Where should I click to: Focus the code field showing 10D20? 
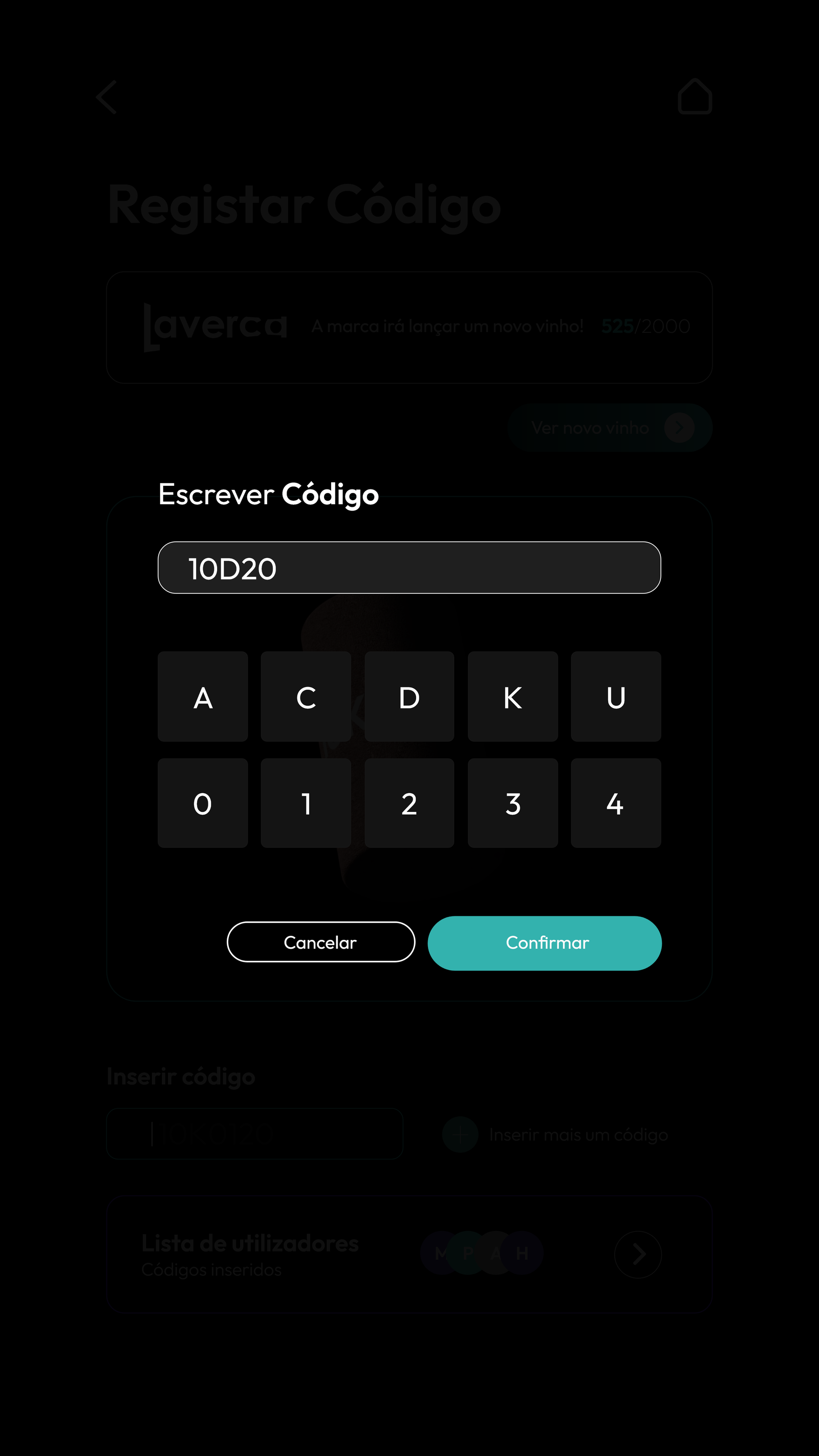[409, 567]
